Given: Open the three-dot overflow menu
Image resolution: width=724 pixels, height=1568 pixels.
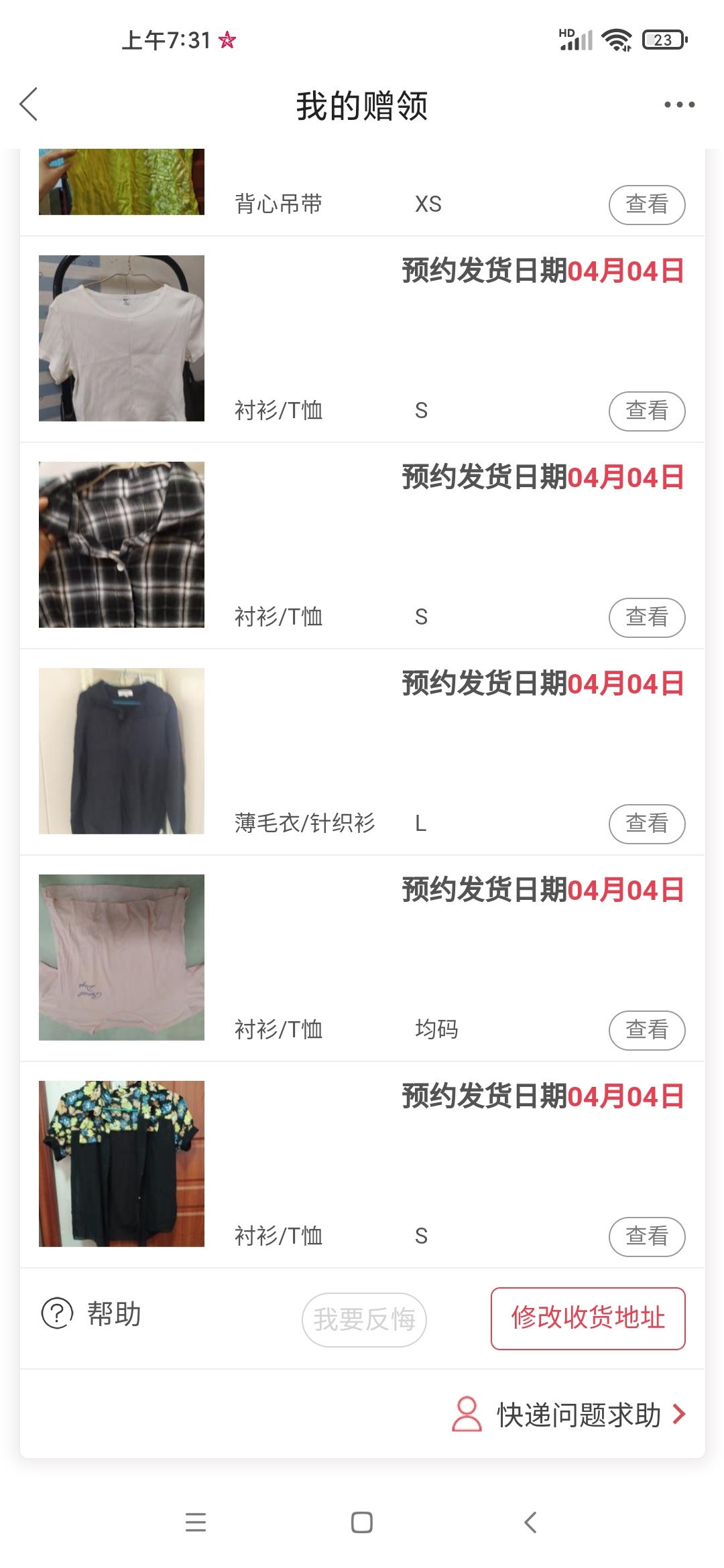Looking at the screenshot, I should click(679, 105).
